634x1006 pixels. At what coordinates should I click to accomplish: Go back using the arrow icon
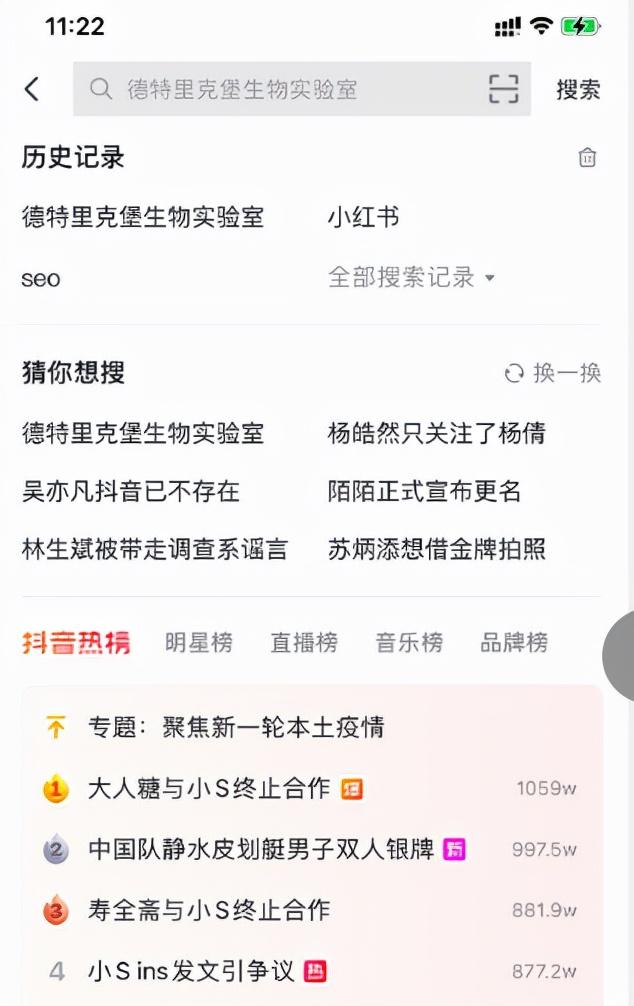coord(32,89)
